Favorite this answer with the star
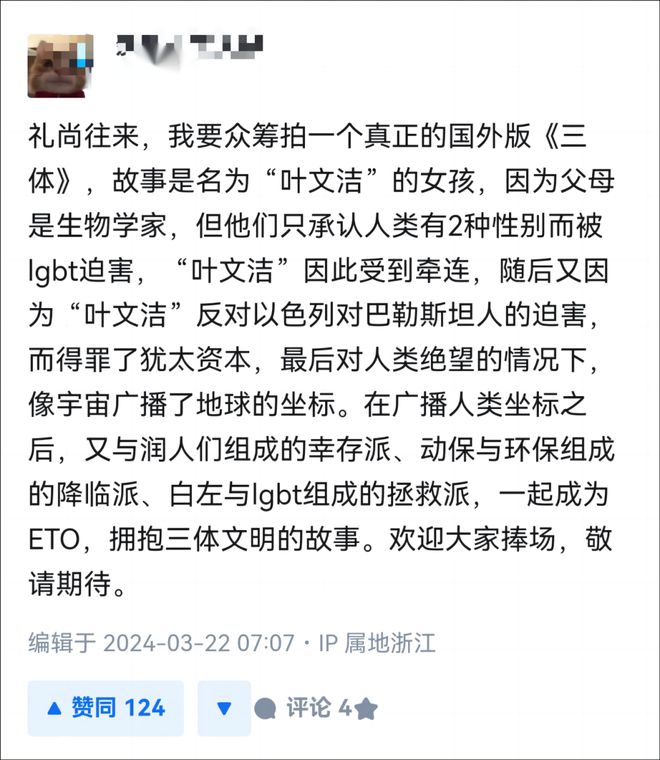Image resolution: width=660 pixels, height=760 pixels. click(x=366, y=709)
